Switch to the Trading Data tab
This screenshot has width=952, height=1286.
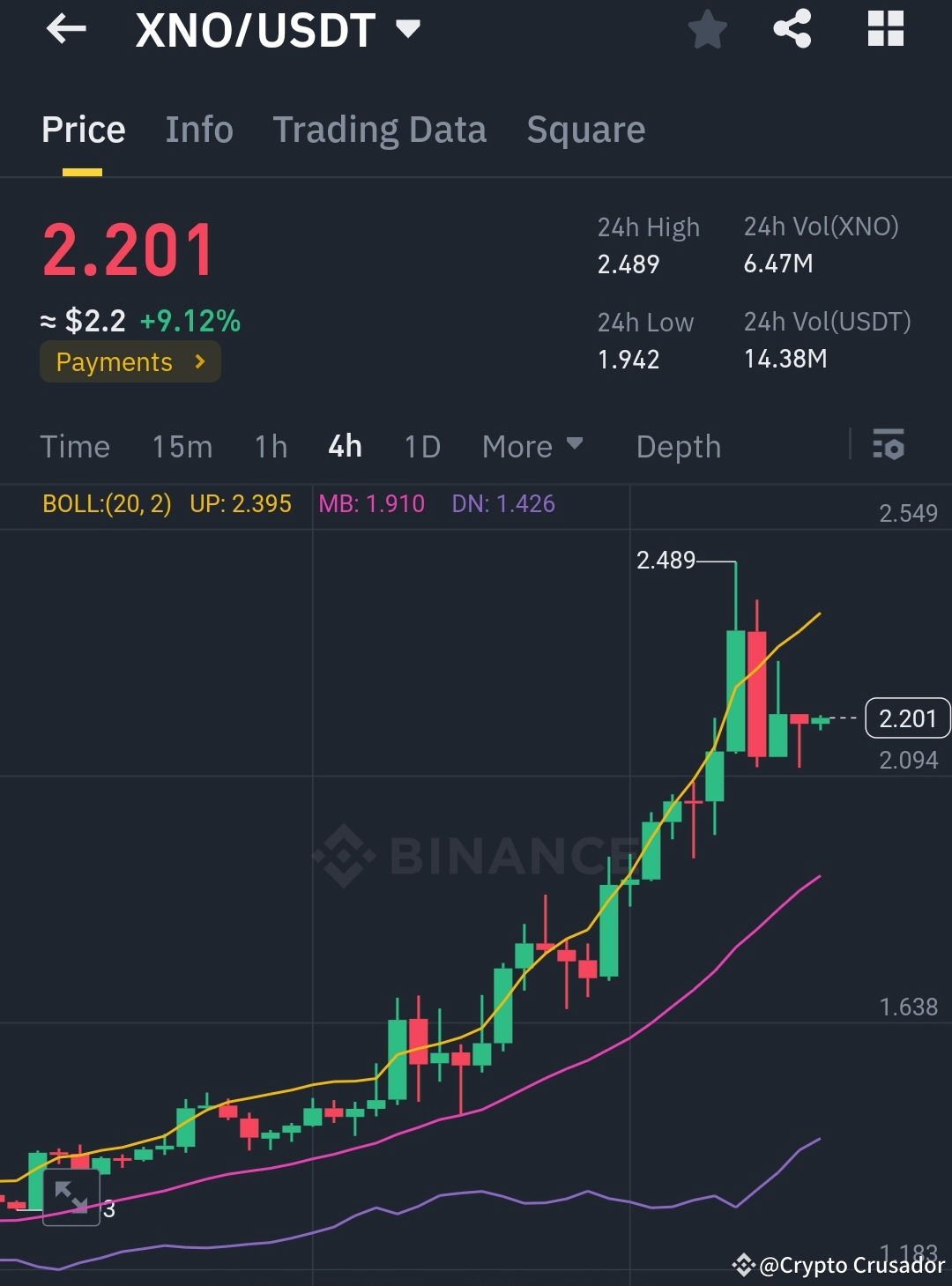[380, 129]
